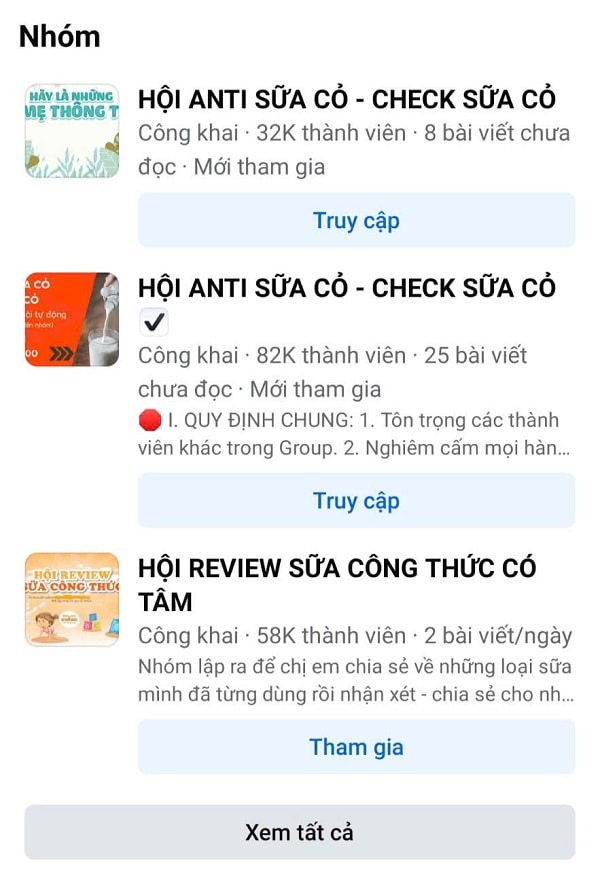
Task: Join HỘI REVIEW SỮA CÔNG THỨC CÓ TÂM
Action: click(356, 746)
